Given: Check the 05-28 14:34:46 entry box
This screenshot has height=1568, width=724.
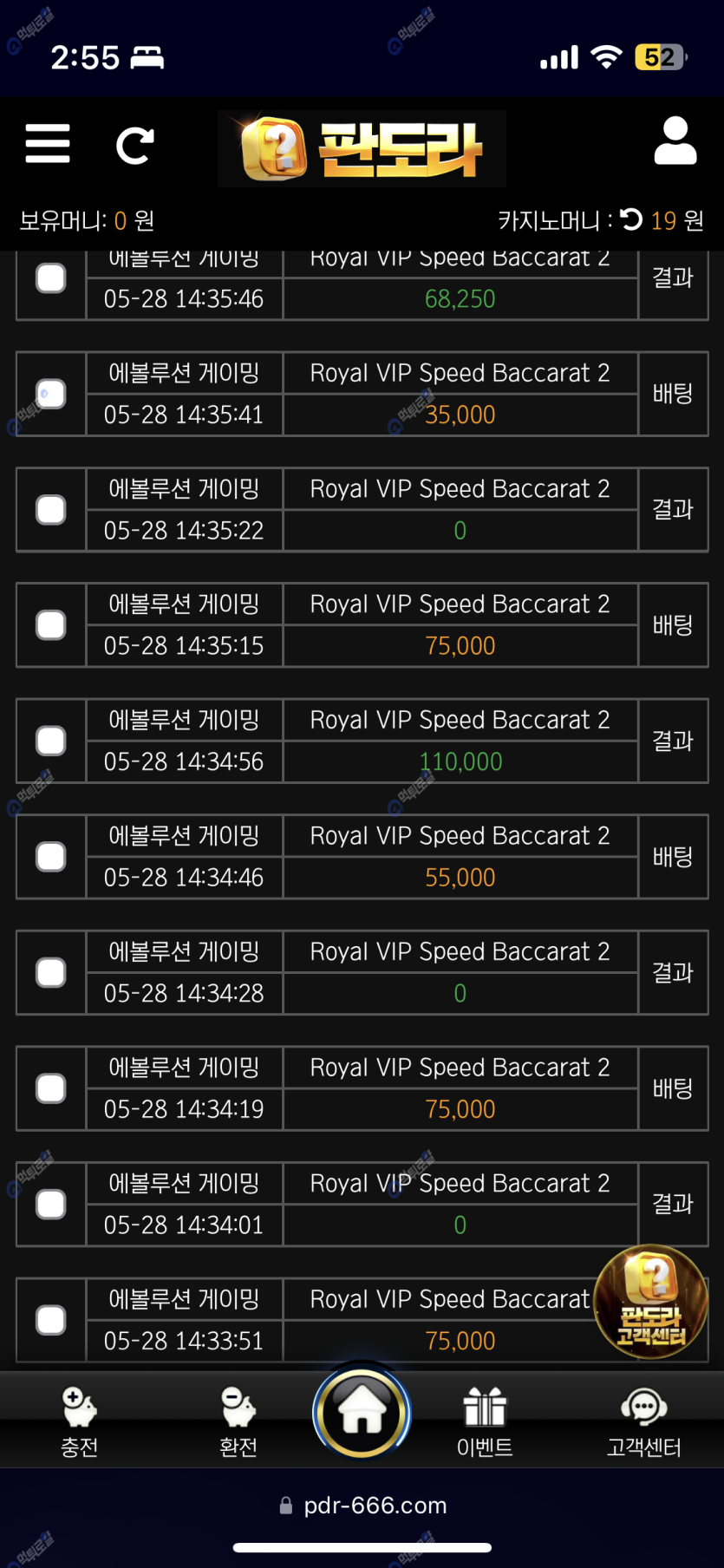Looking at the screenshot, I should pyautogui.click(x=51, y=857).
